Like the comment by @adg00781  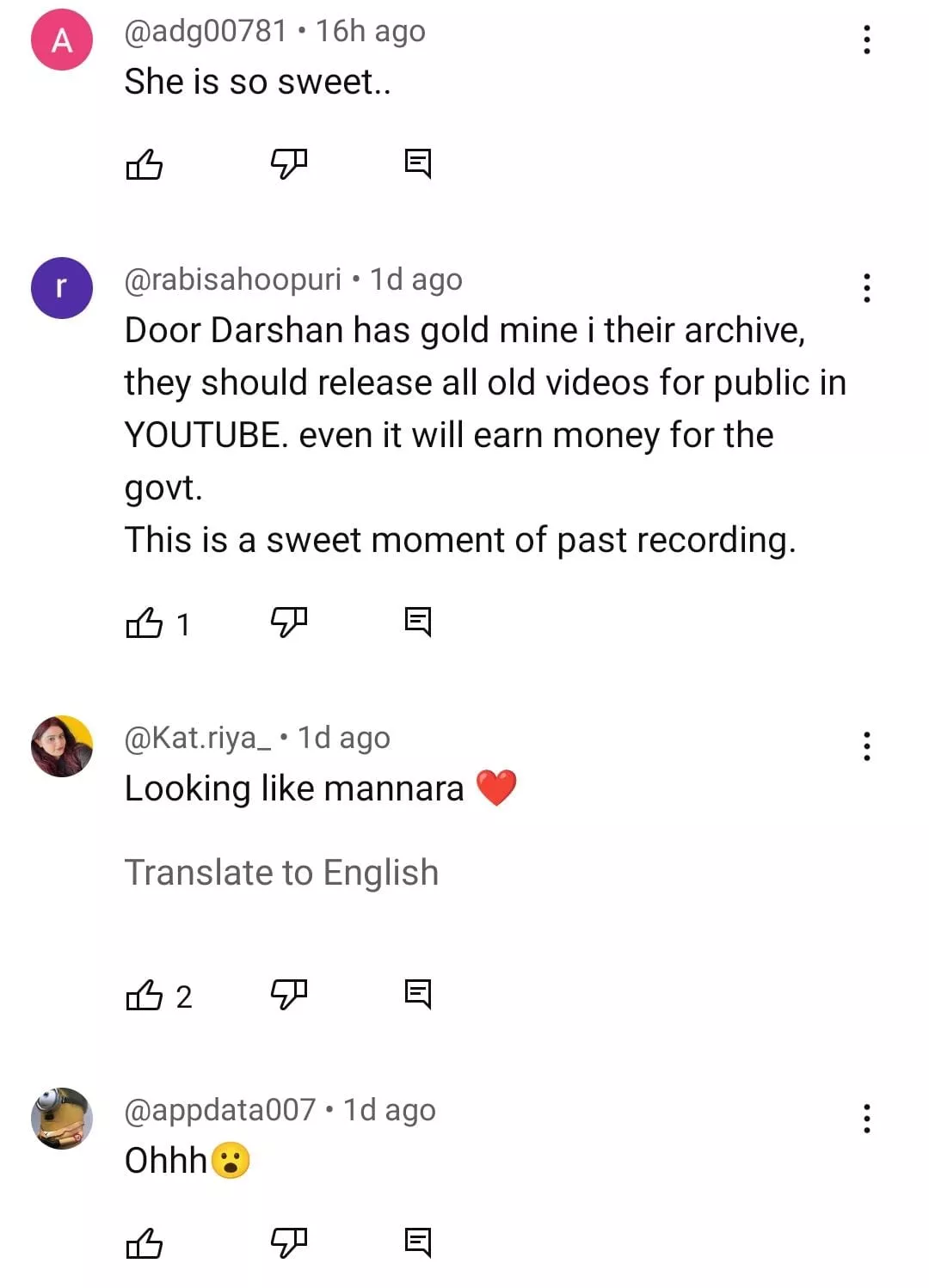[x=145, y=163]
